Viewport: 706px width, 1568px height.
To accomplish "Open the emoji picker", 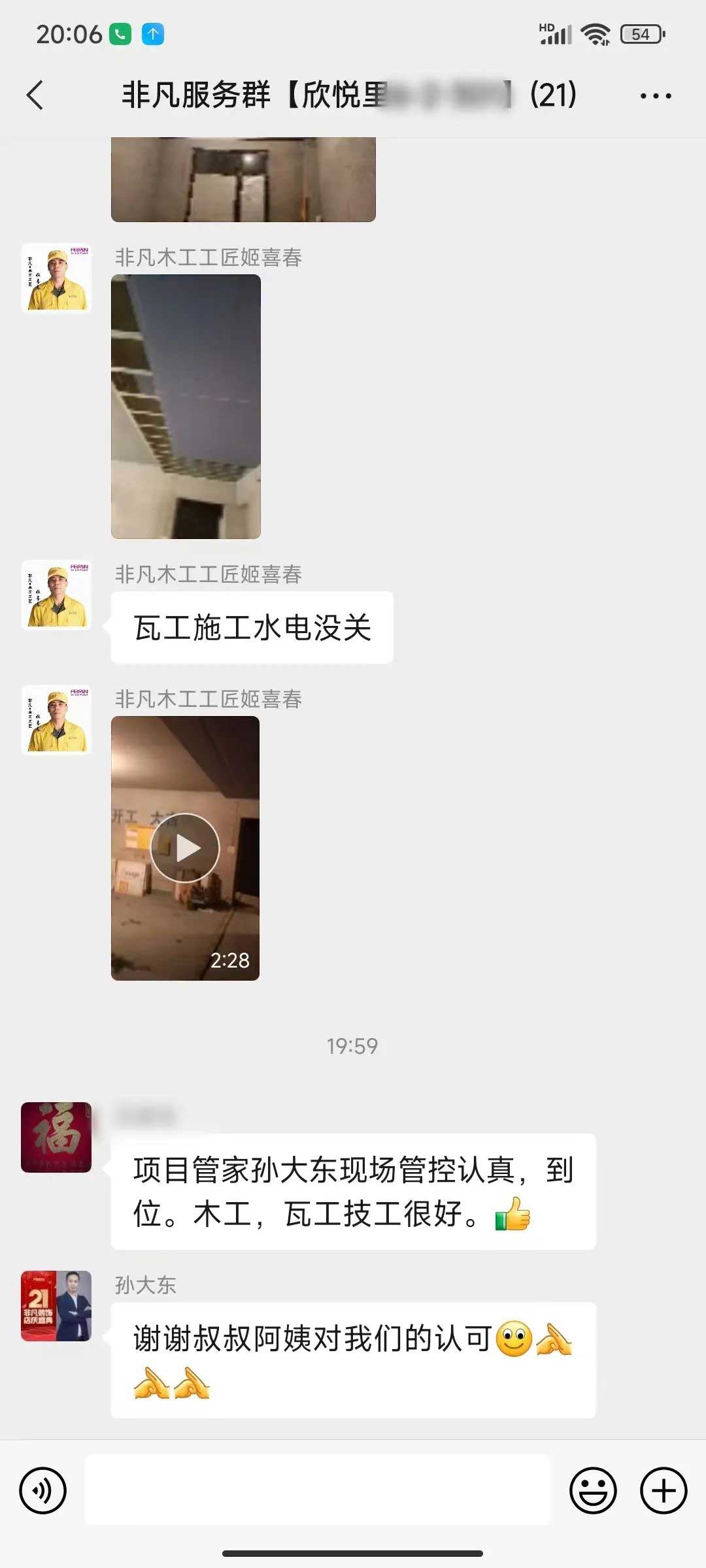I will (593, 1491).
